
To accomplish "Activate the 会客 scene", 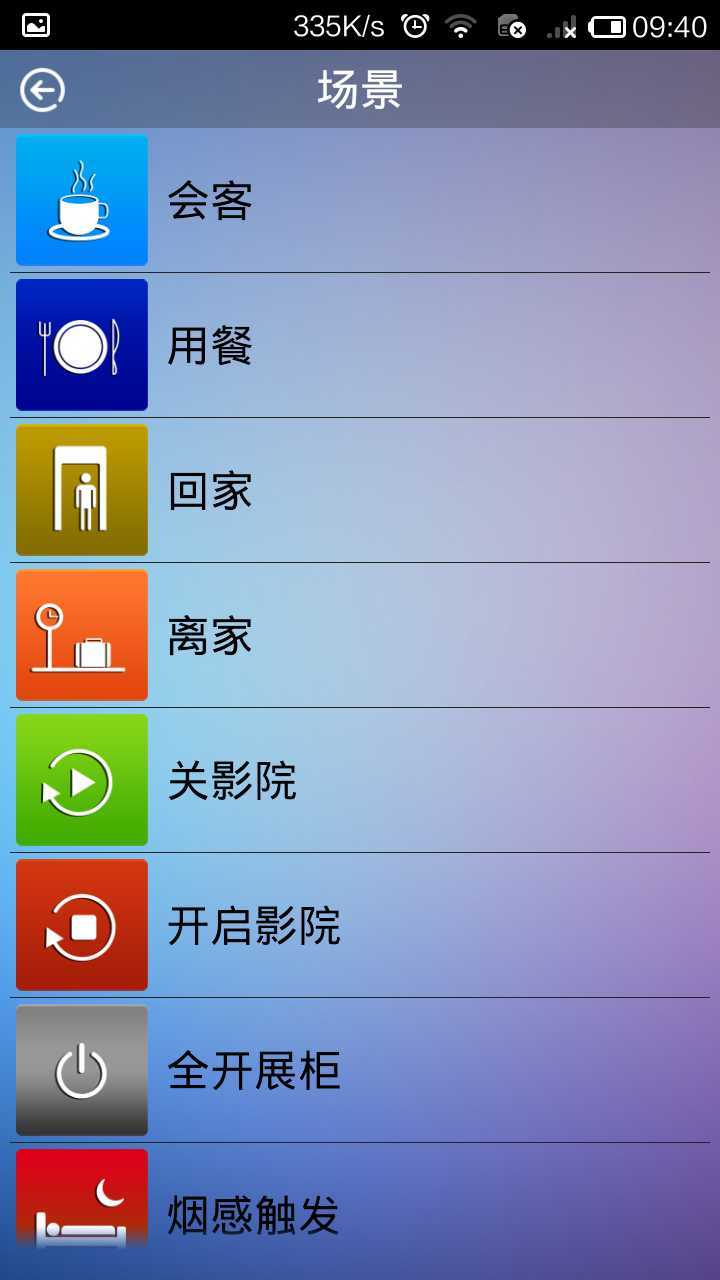I will (360, 201).
